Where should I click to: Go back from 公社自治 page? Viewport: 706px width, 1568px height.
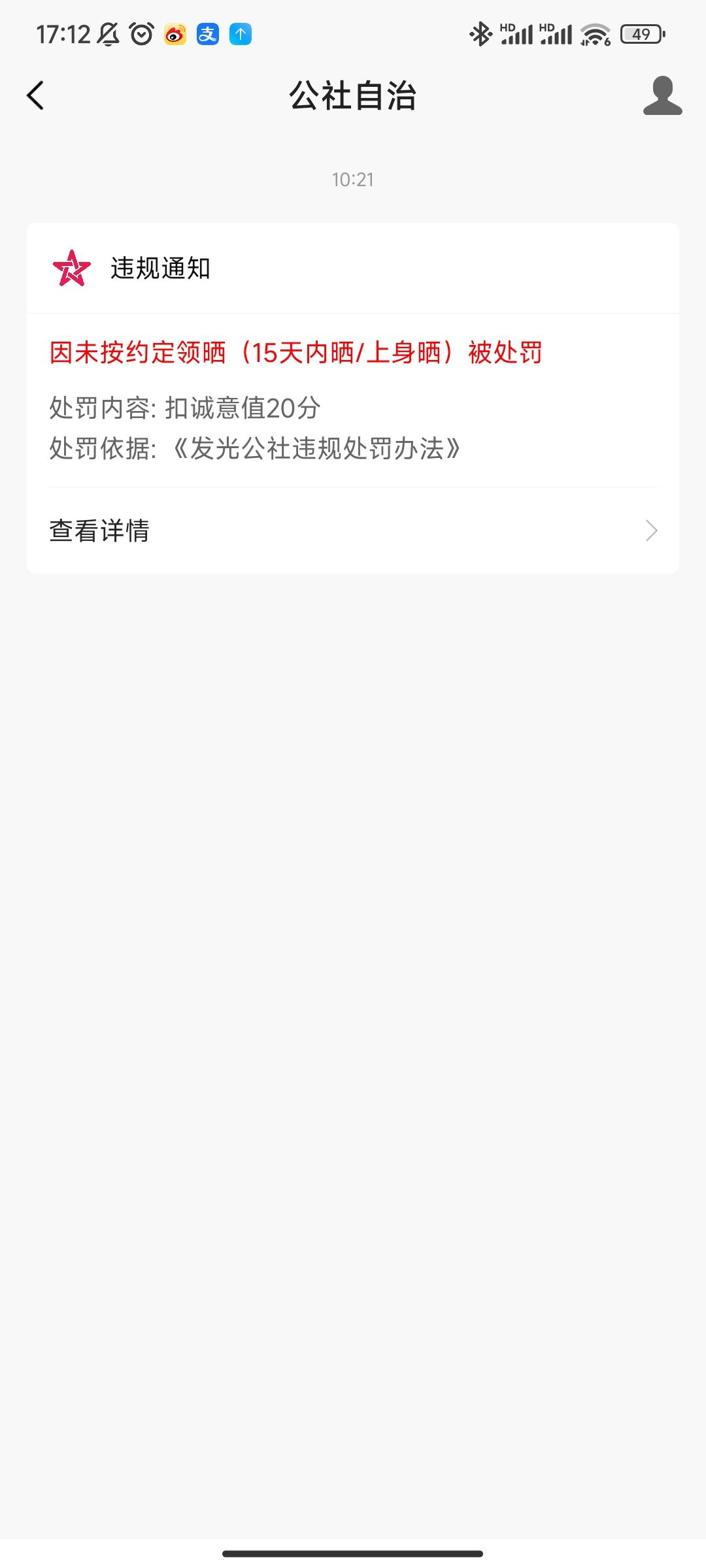(x=36, y=95)
